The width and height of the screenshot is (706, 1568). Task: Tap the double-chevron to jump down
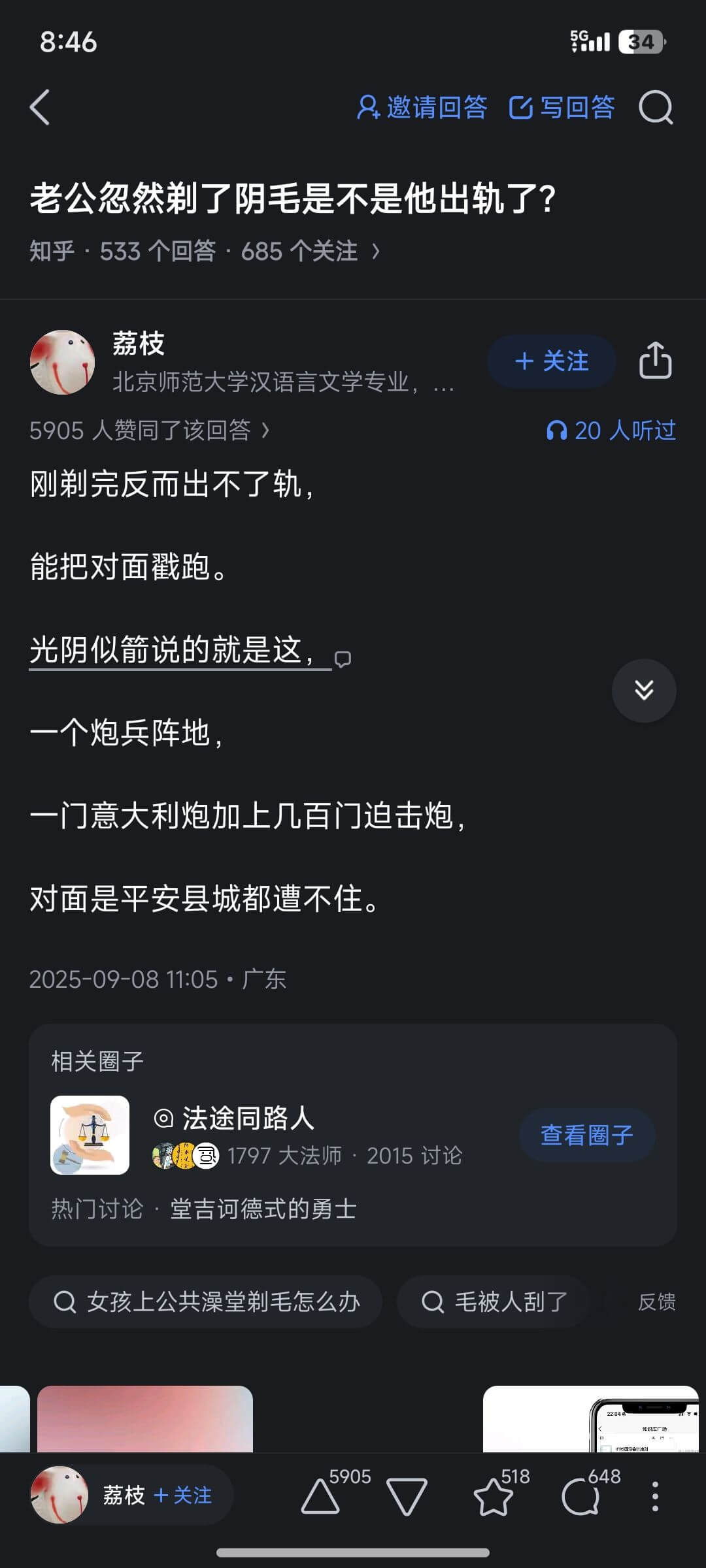click(x=644, y=691)
